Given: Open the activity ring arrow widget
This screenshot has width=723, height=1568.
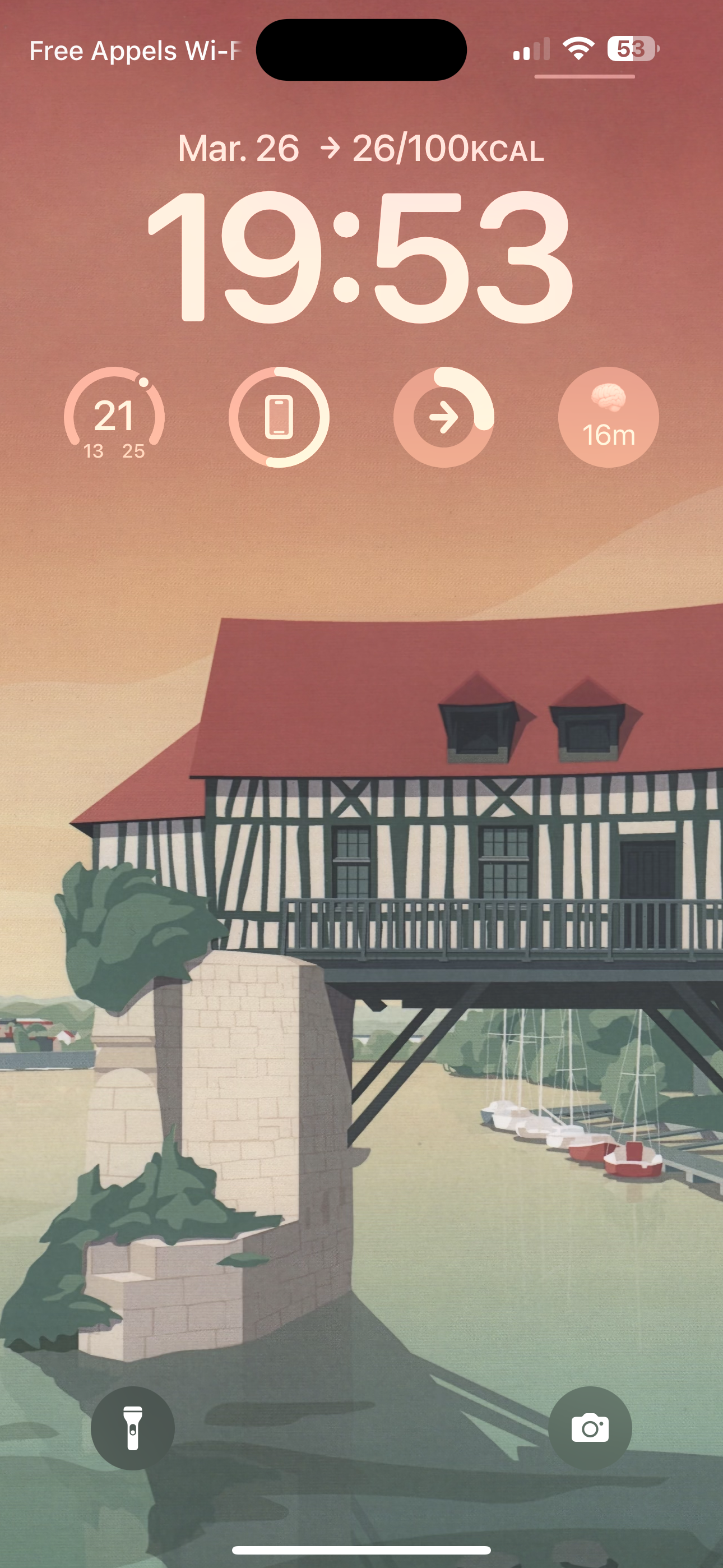Looking at the screenshot, I should pos(444,418).
